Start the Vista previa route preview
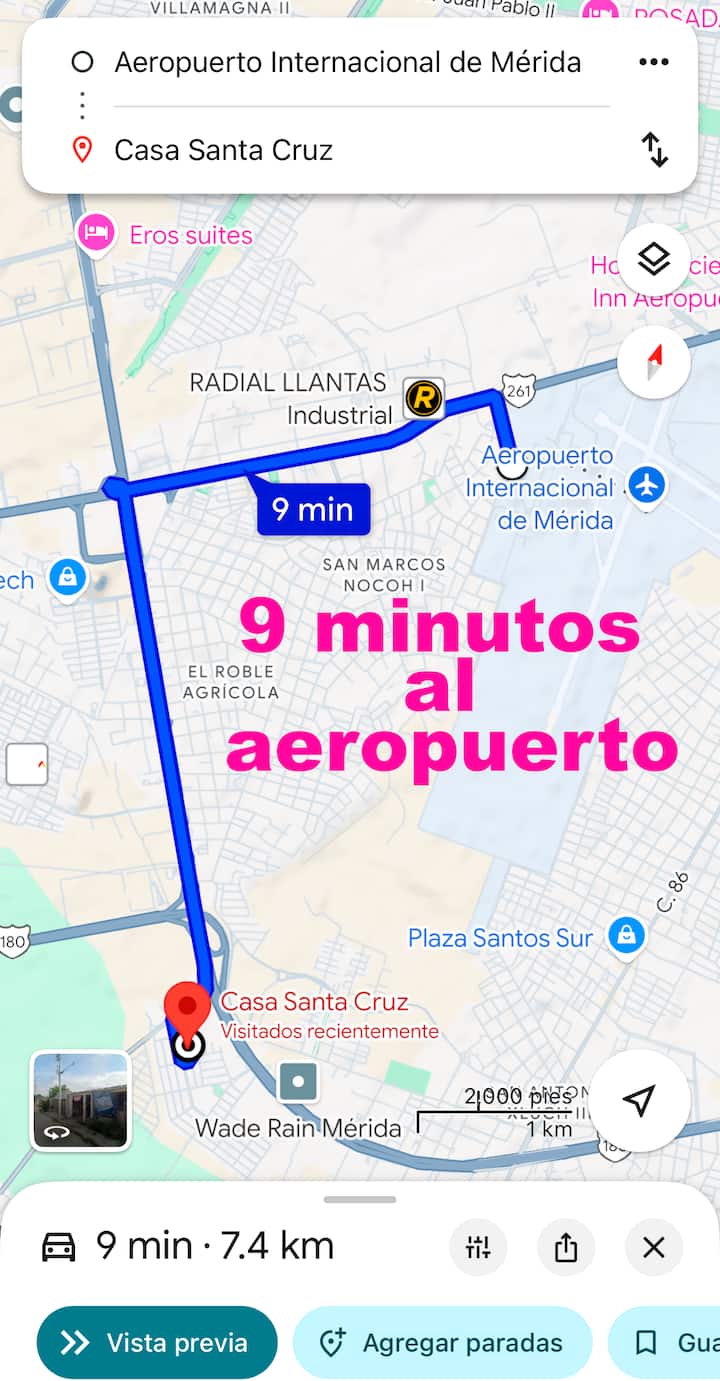The image size is (720, 1381). tap(157, 1342)
